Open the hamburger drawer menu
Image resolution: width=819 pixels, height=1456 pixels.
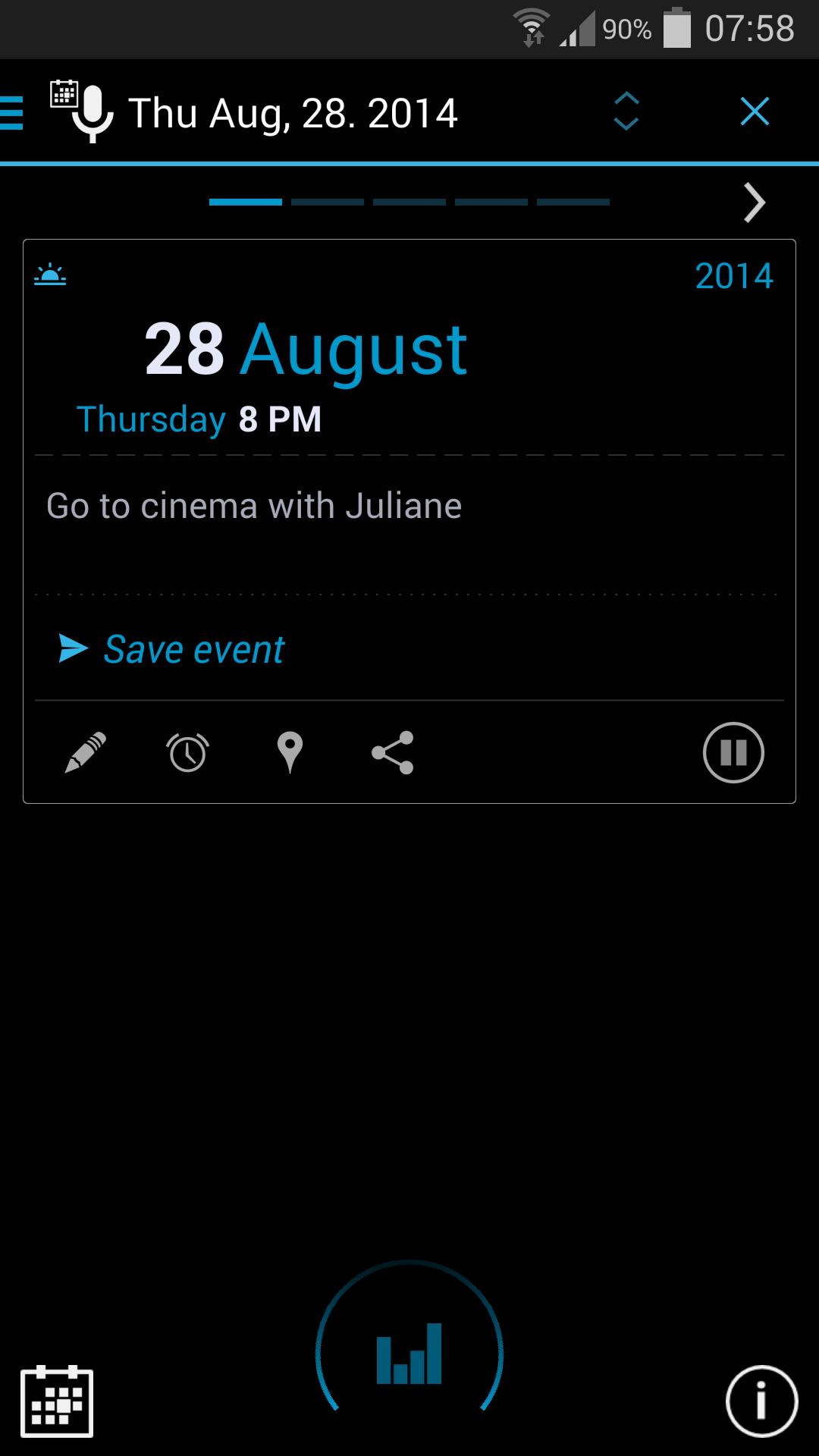(12, 113)
